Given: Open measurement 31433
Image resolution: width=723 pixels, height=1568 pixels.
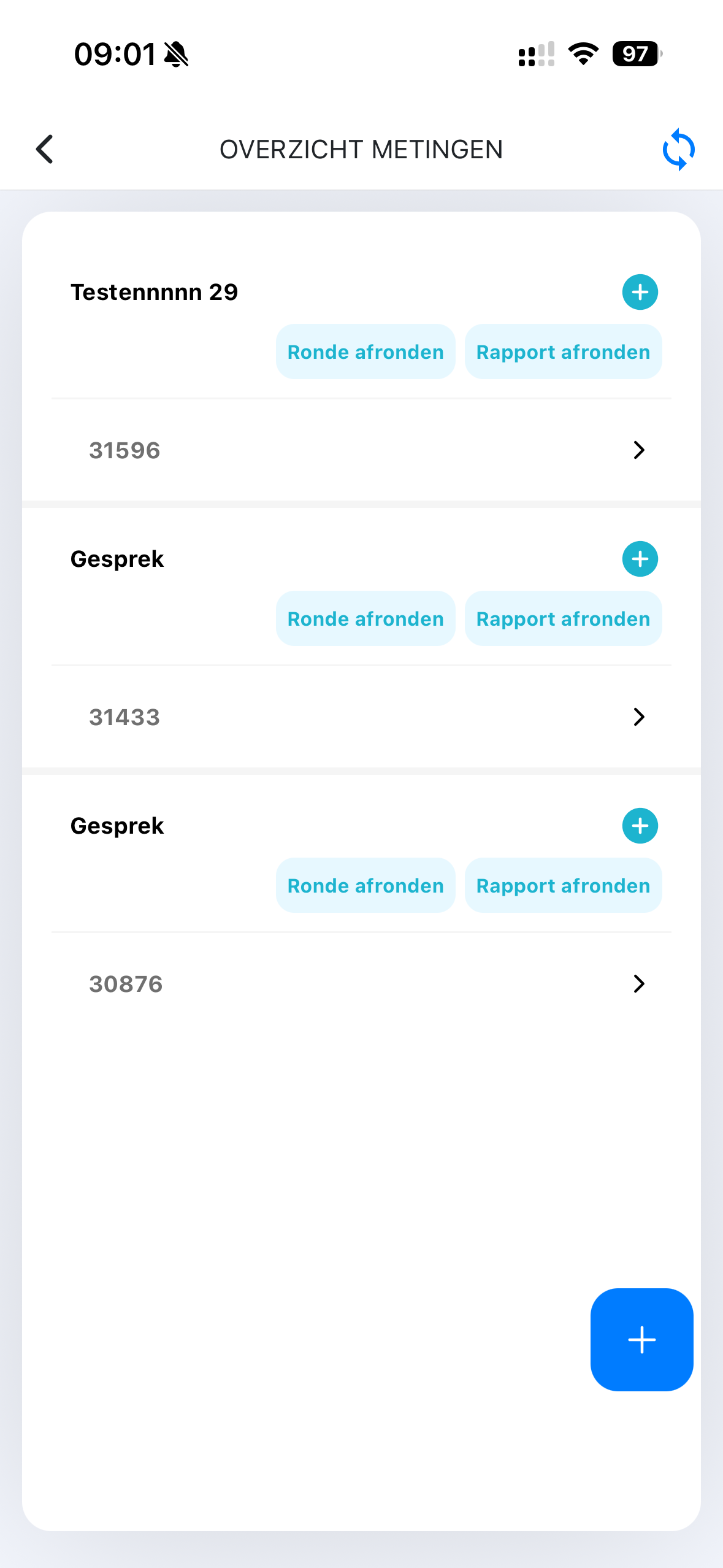Looking at the screenshot, I should [362, 717].
